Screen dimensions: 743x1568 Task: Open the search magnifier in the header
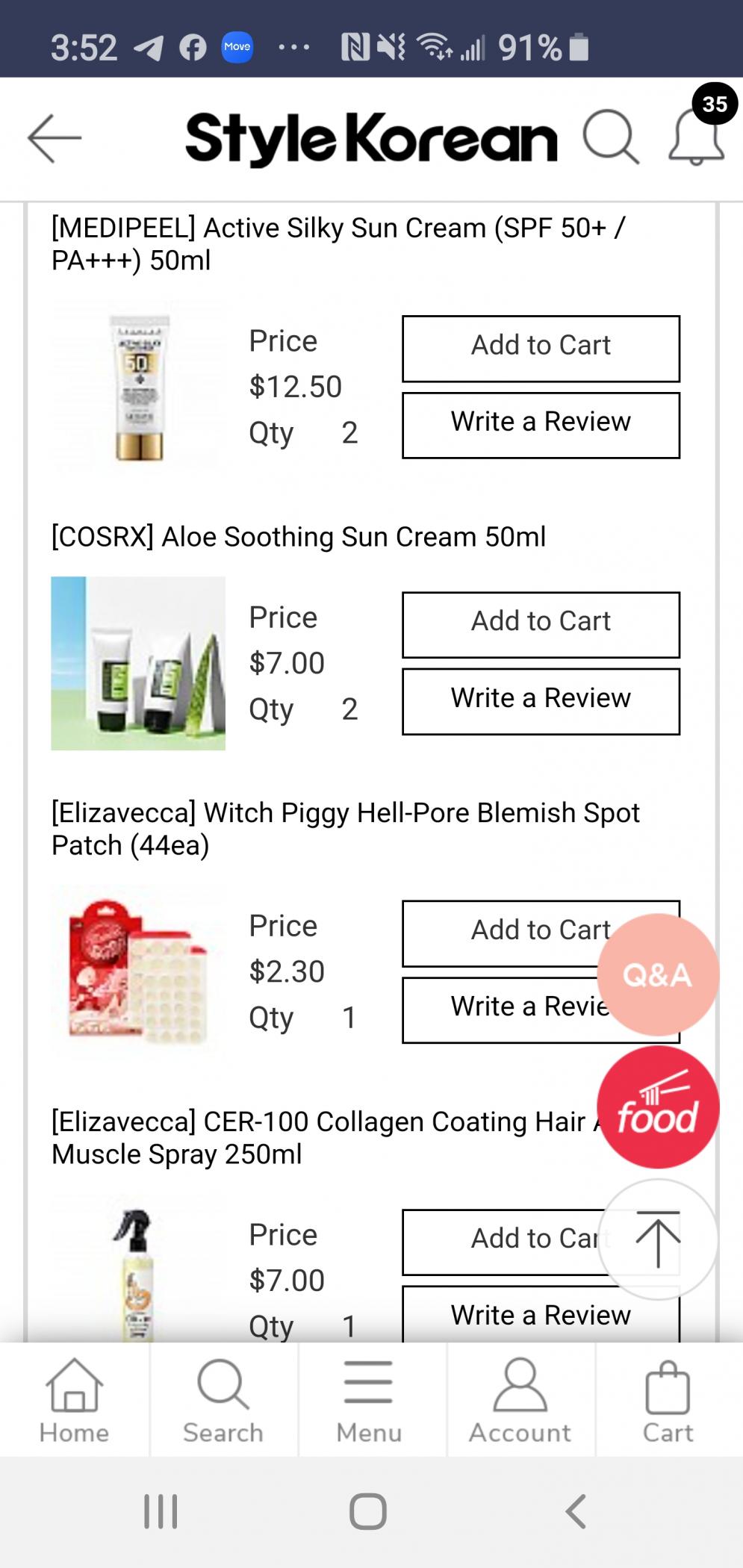pyautogui.click(x=610, y=138)
